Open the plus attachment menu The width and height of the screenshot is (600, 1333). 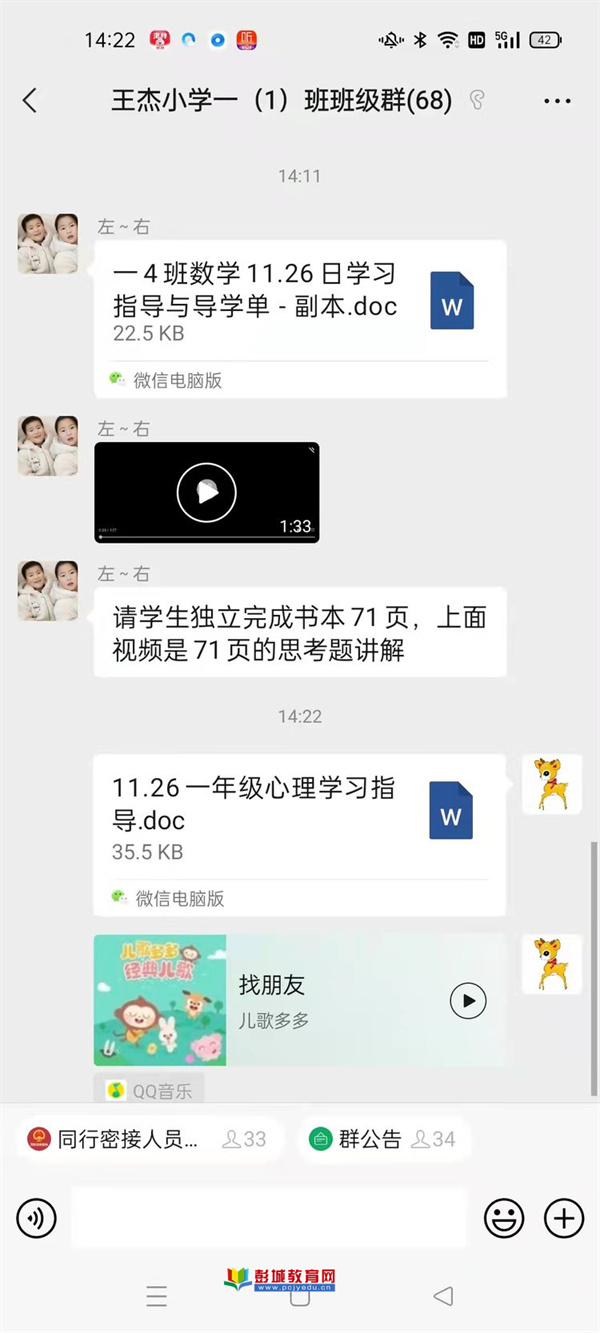click(x=563, y=1218)
